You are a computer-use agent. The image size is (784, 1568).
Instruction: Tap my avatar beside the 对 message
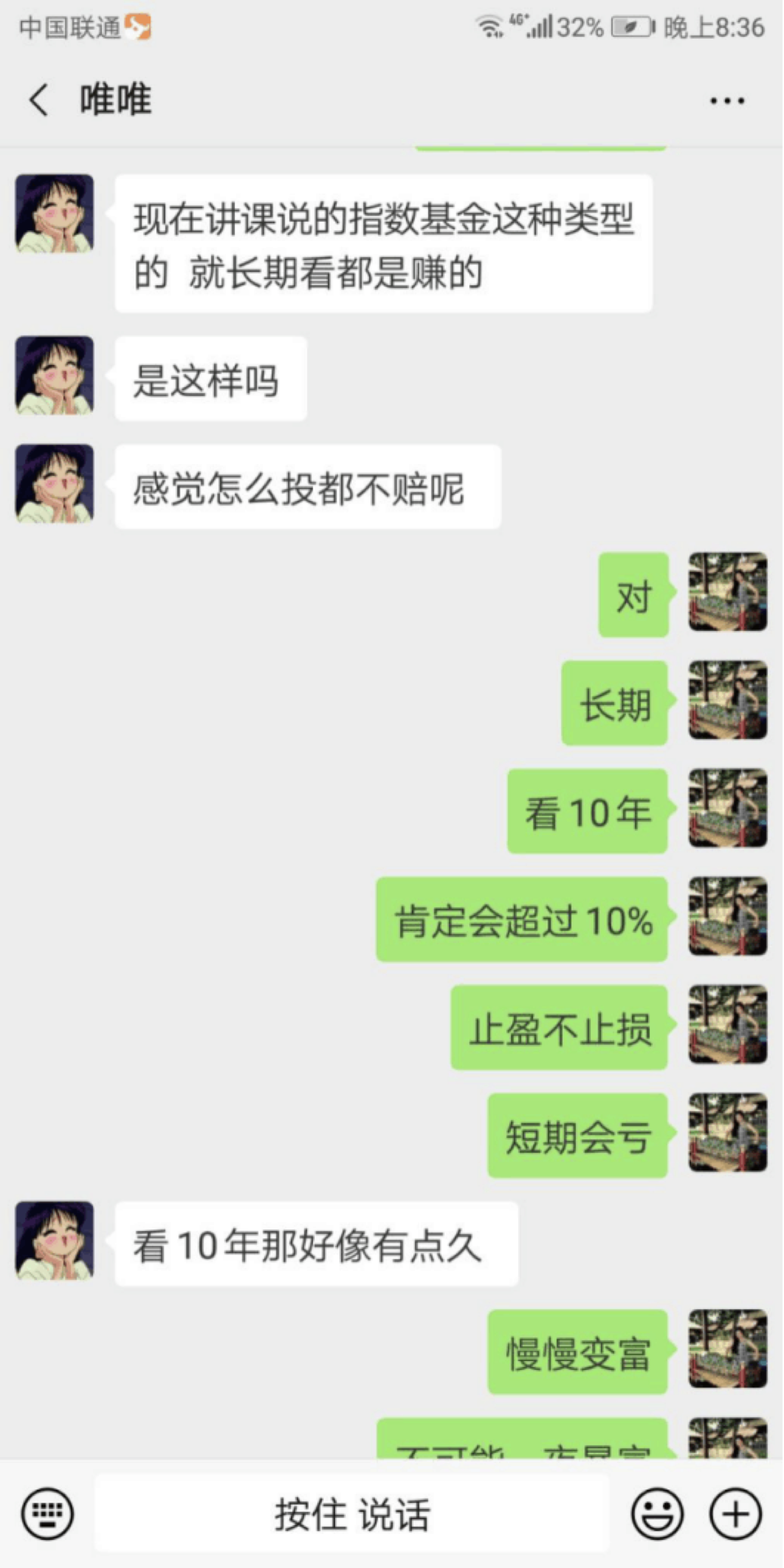pyautogui.click(x=727, y=592)
